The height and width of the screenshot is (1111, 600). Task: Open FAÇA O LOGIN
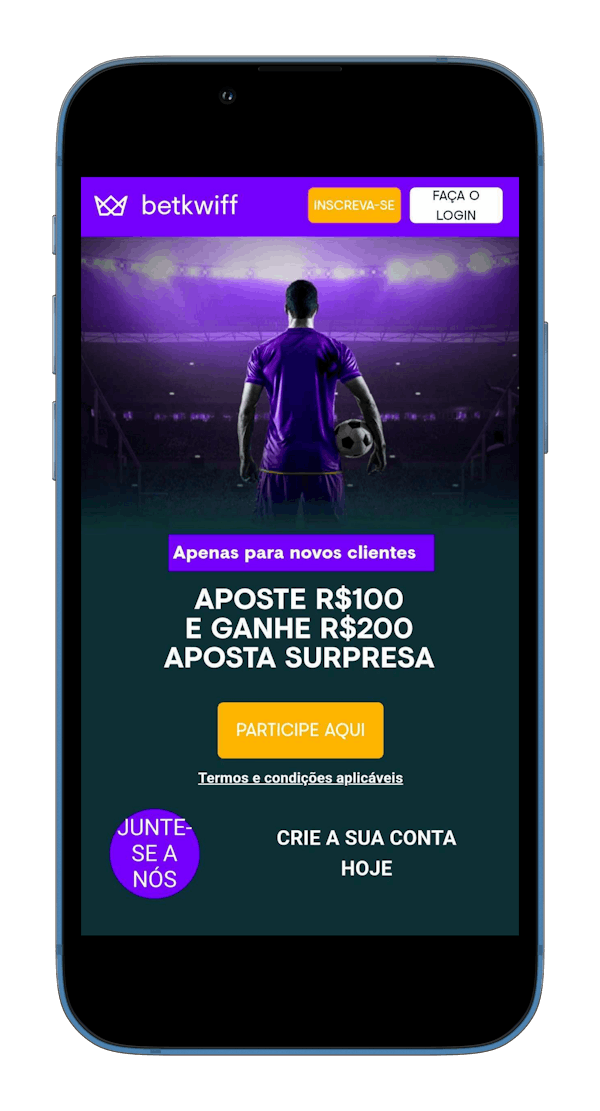[x=456, y=205]
